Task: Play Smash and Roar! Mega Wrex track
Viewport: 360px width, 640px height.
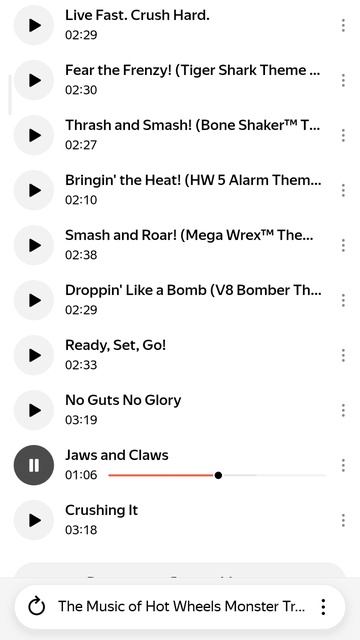Action: click(x=34, y=245)
